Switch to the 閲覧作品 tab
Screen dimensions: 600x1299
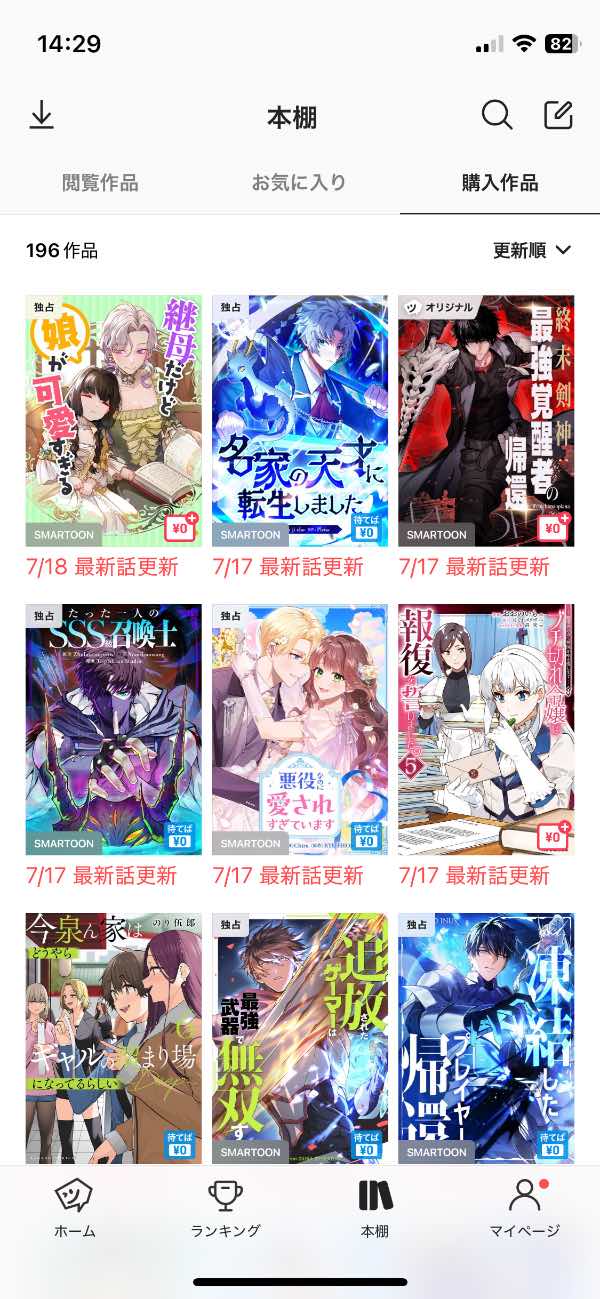coord(100,183)
